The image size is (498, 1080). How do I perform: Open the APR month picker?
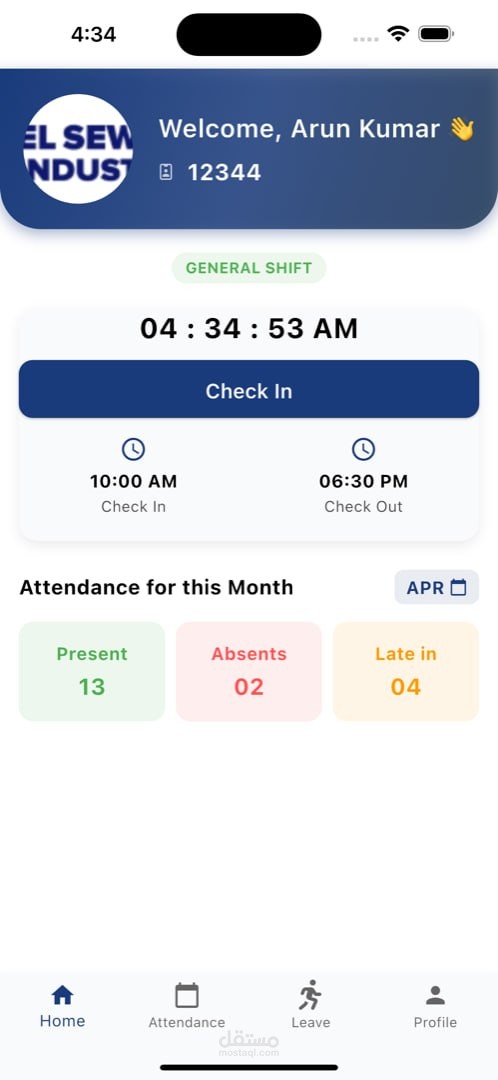437,588
